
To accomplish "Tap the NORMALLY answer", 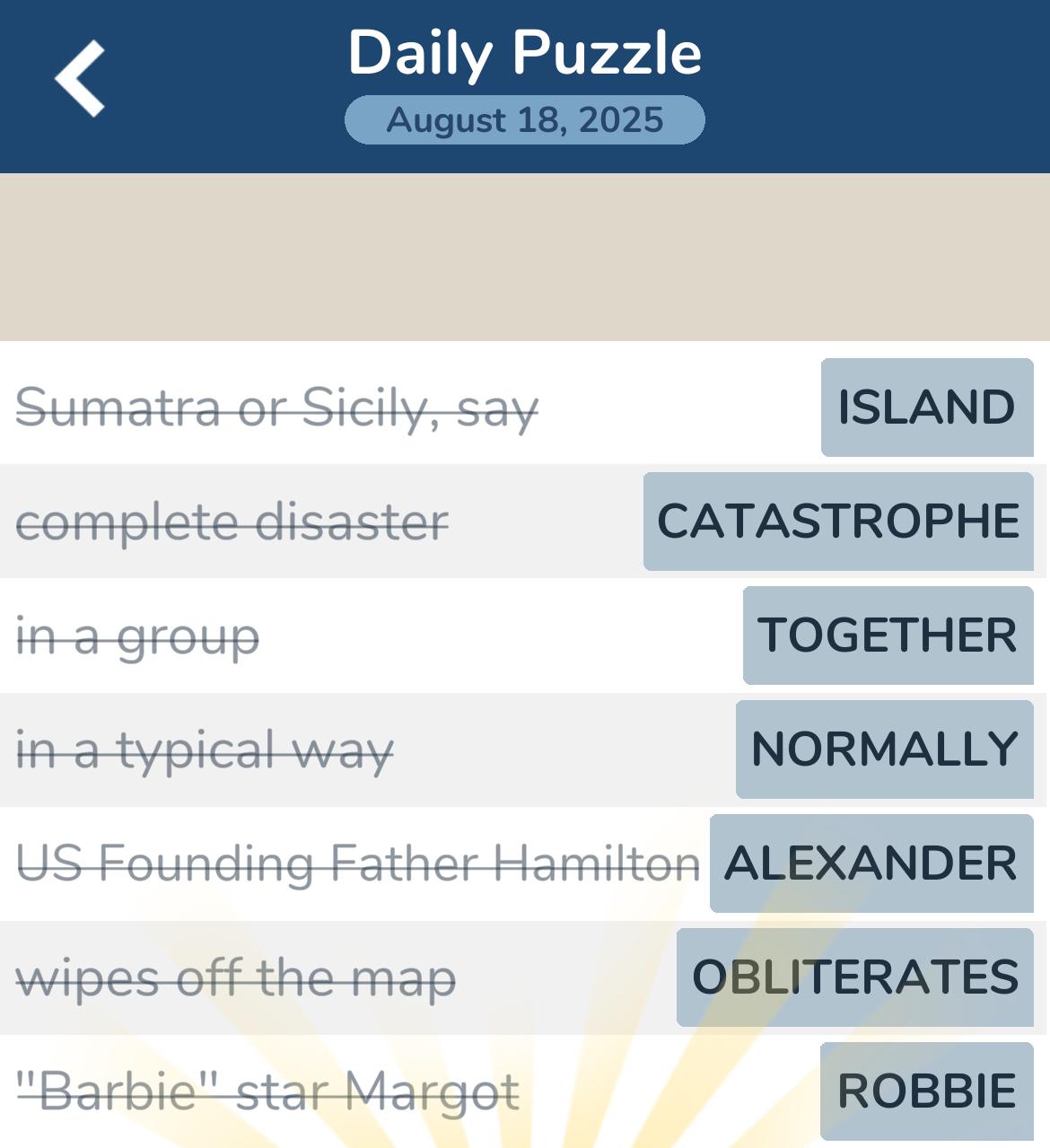I will coord(884,749).
